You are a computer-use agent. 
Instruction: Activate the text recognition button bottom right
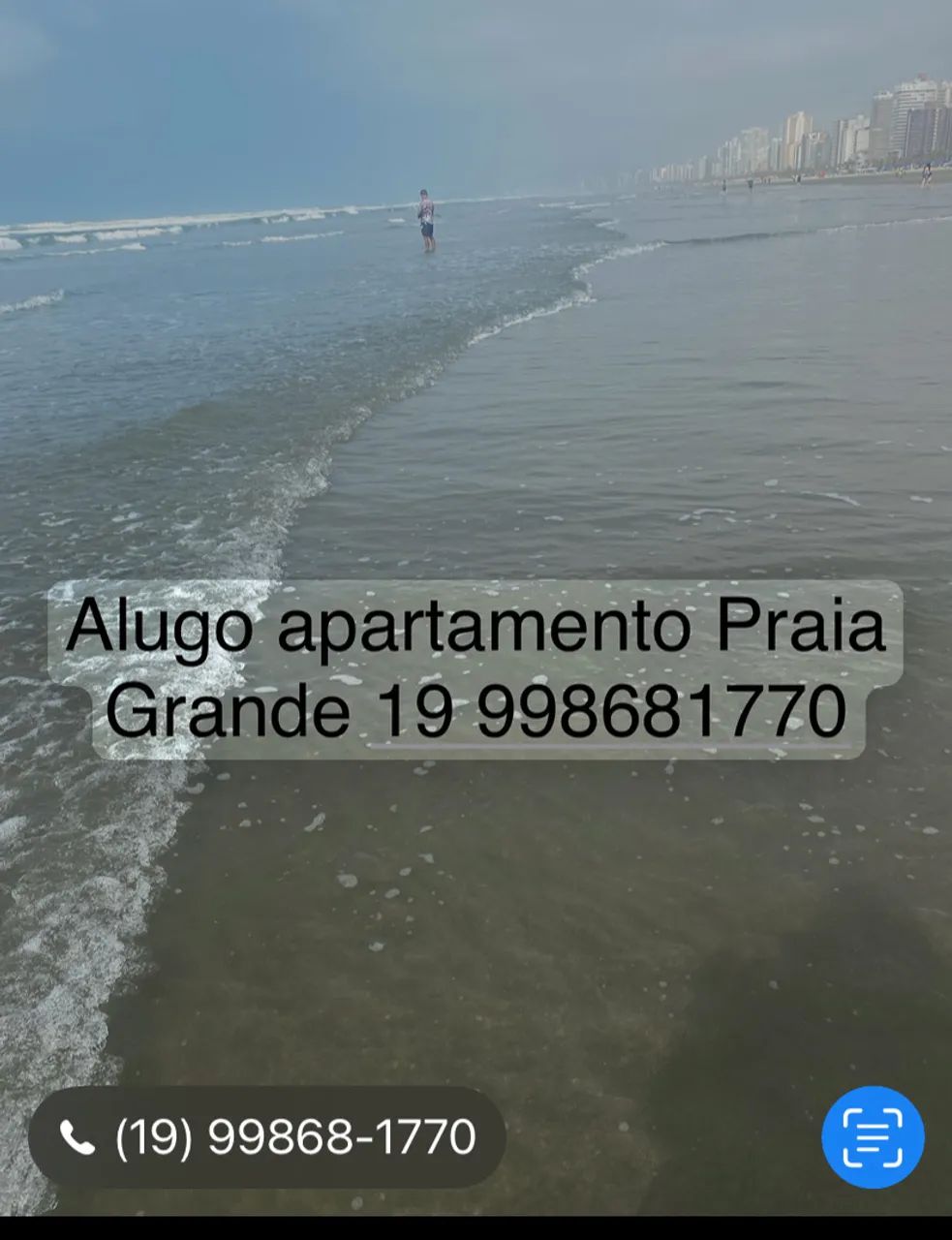(873, 1135)
